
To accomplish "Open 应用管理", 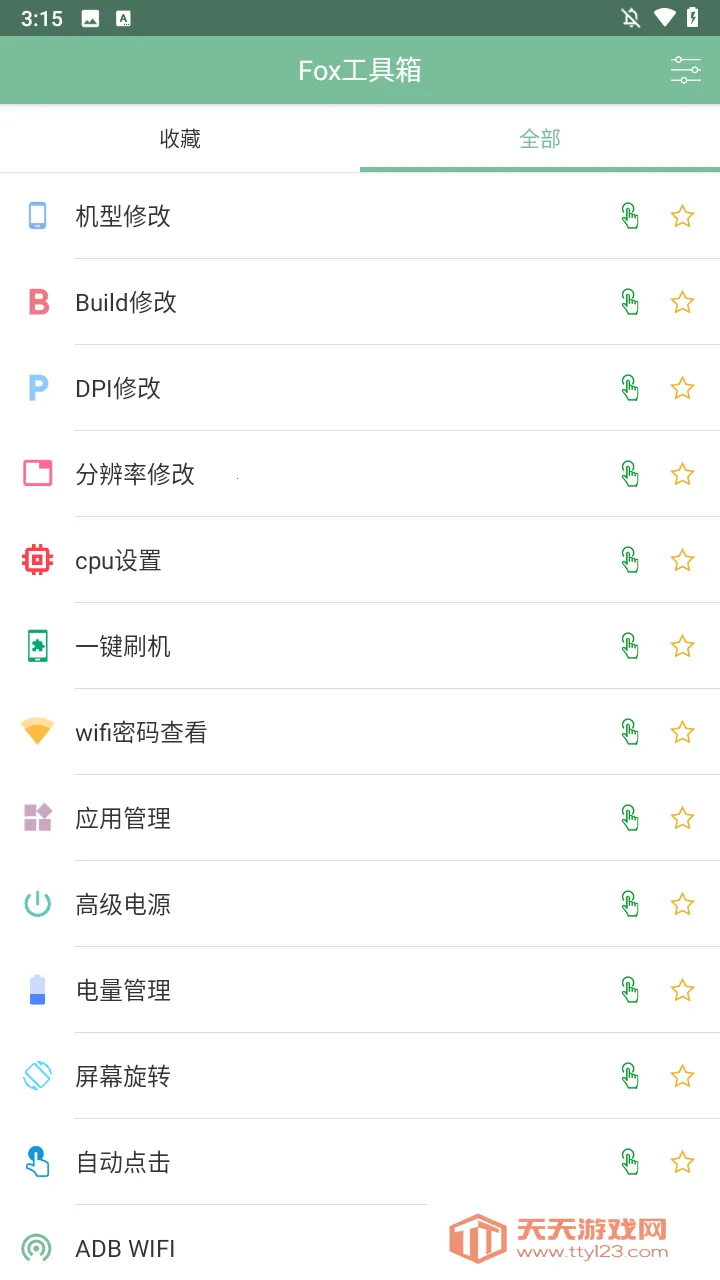I will (x=123, y=818).
